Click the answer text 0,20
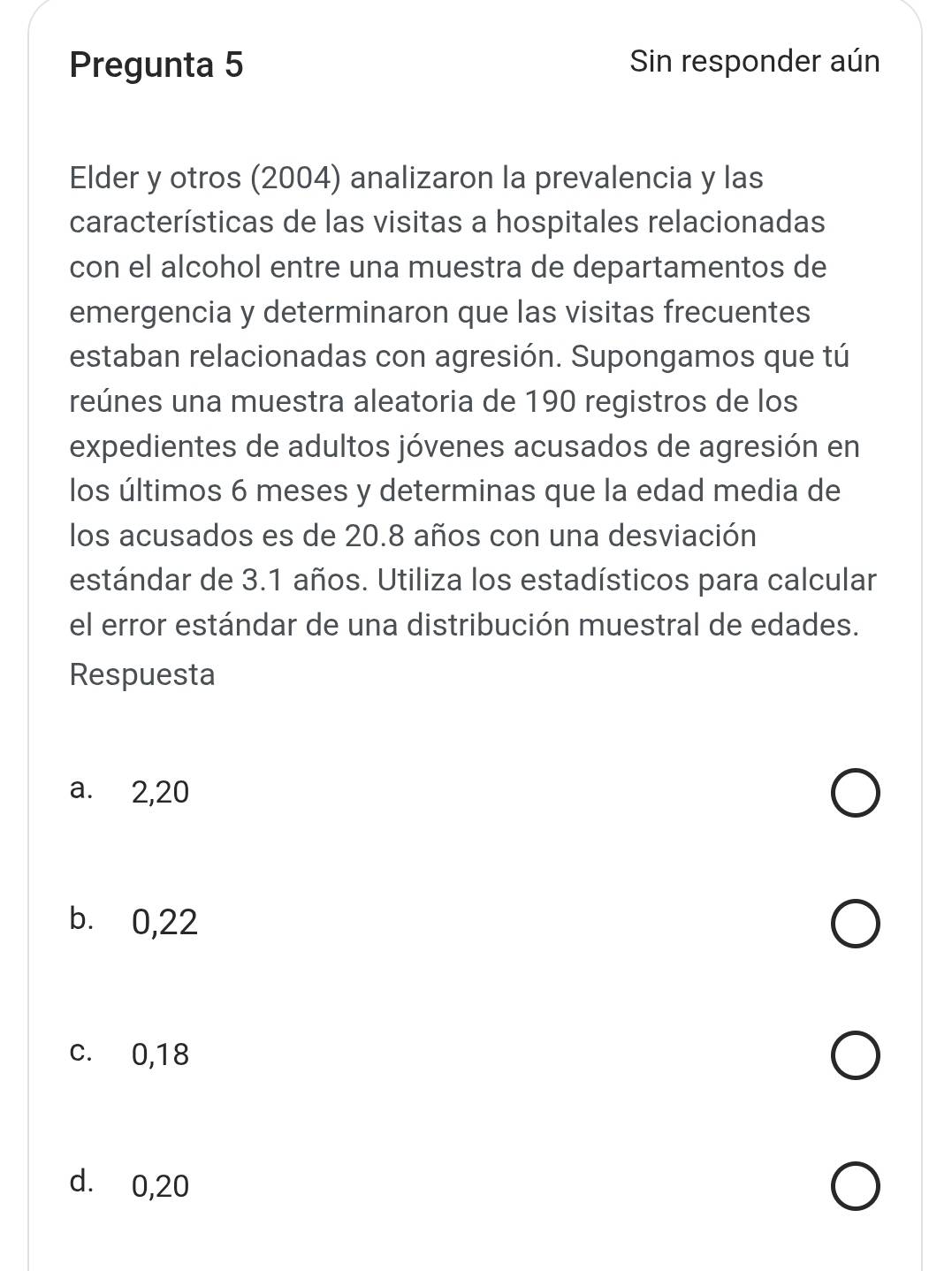This screenshot has width=952, height=1271. point(161,1187)
